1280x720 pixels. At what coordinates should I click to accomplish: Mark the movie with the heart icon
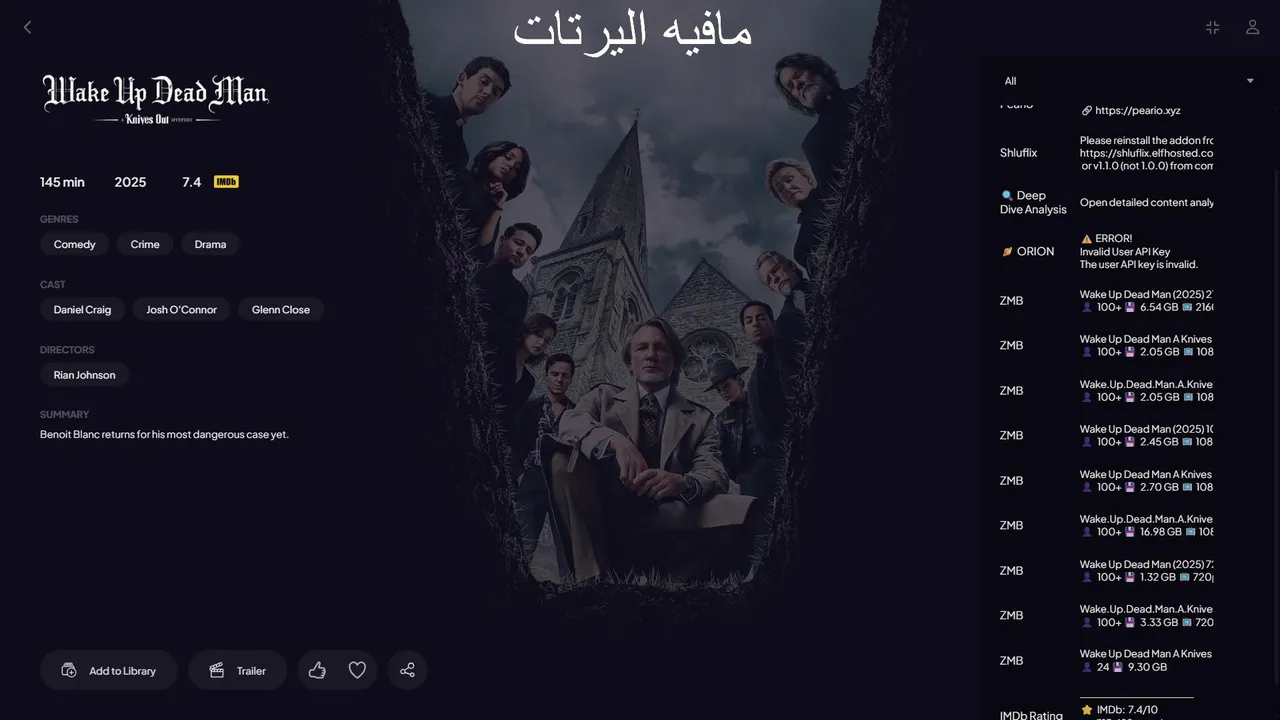[357, 671]
